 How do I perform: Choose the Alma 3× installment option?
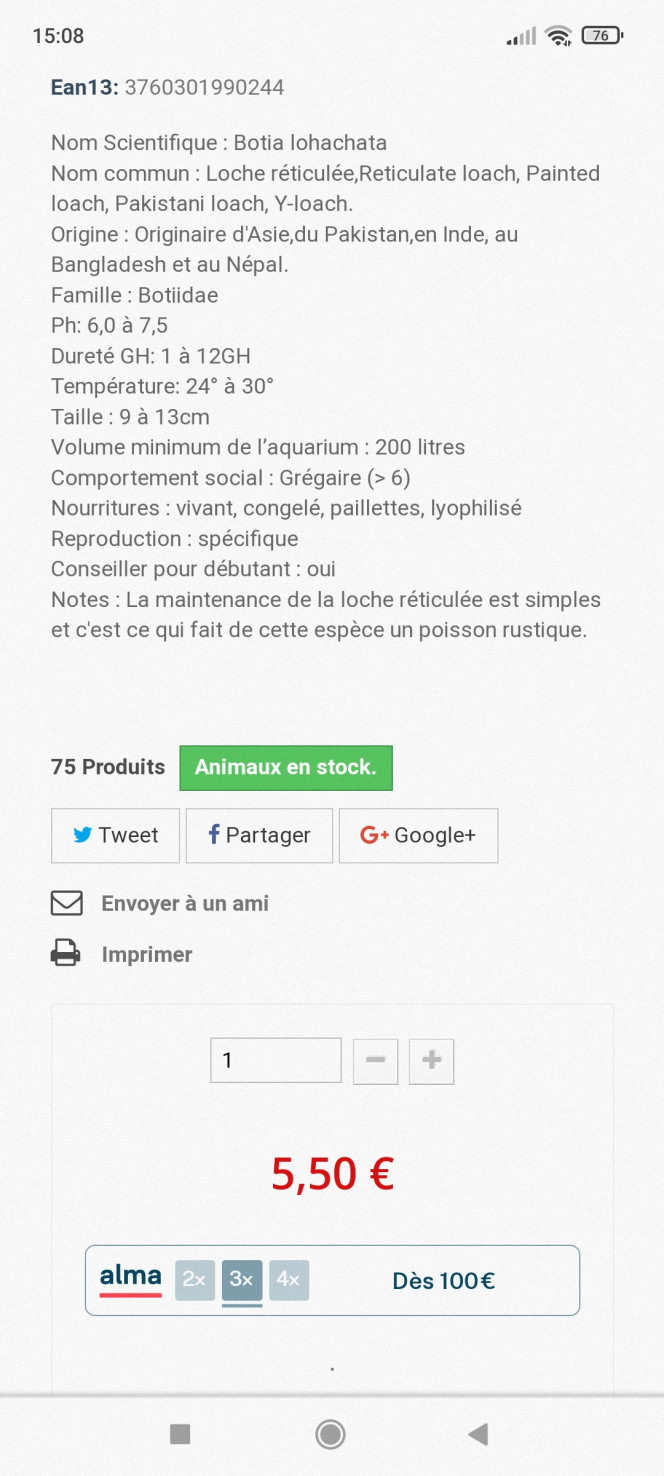pyautogui.click(x=242, y=1280)
